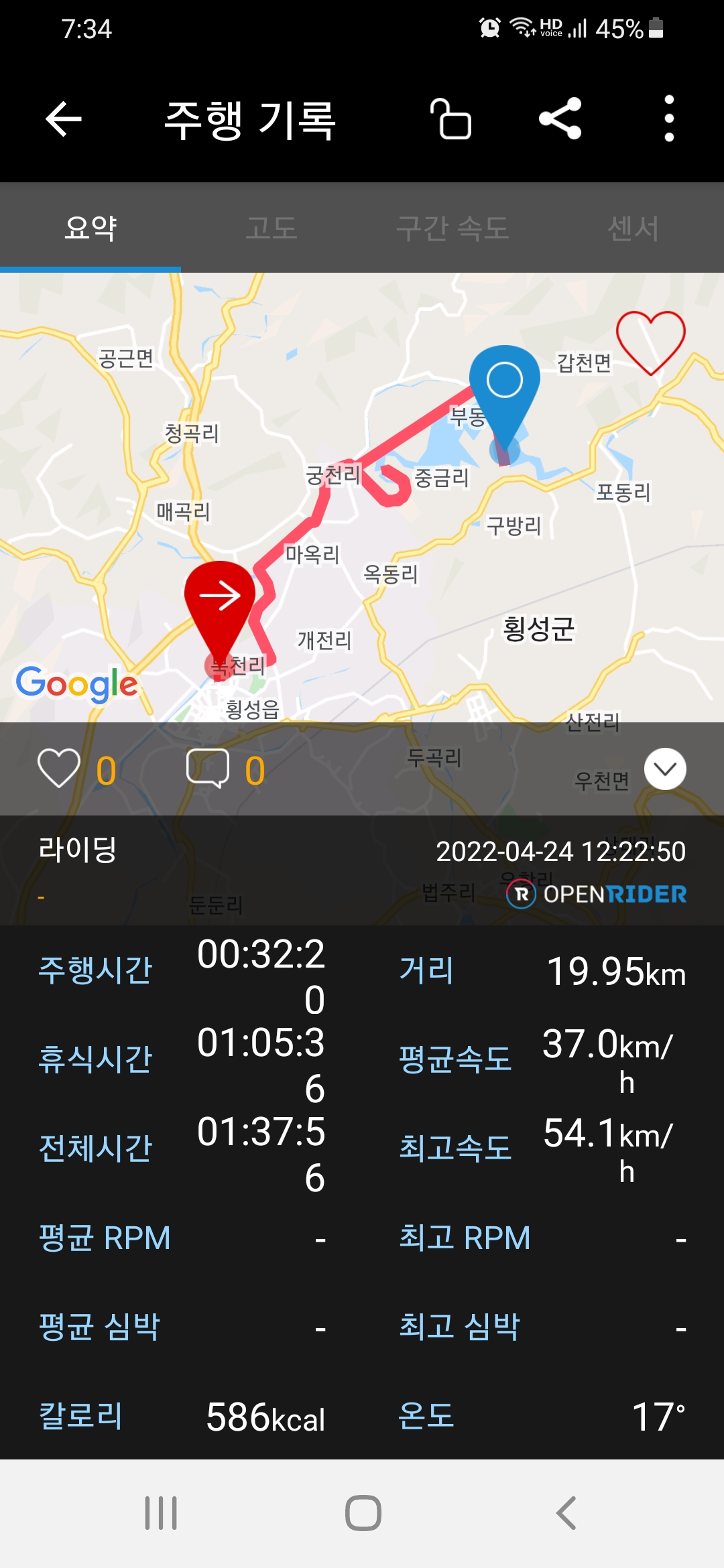This screenshot has width=724, height=1568.
Task: Tap the system home button
Action: coord(363,1513)
